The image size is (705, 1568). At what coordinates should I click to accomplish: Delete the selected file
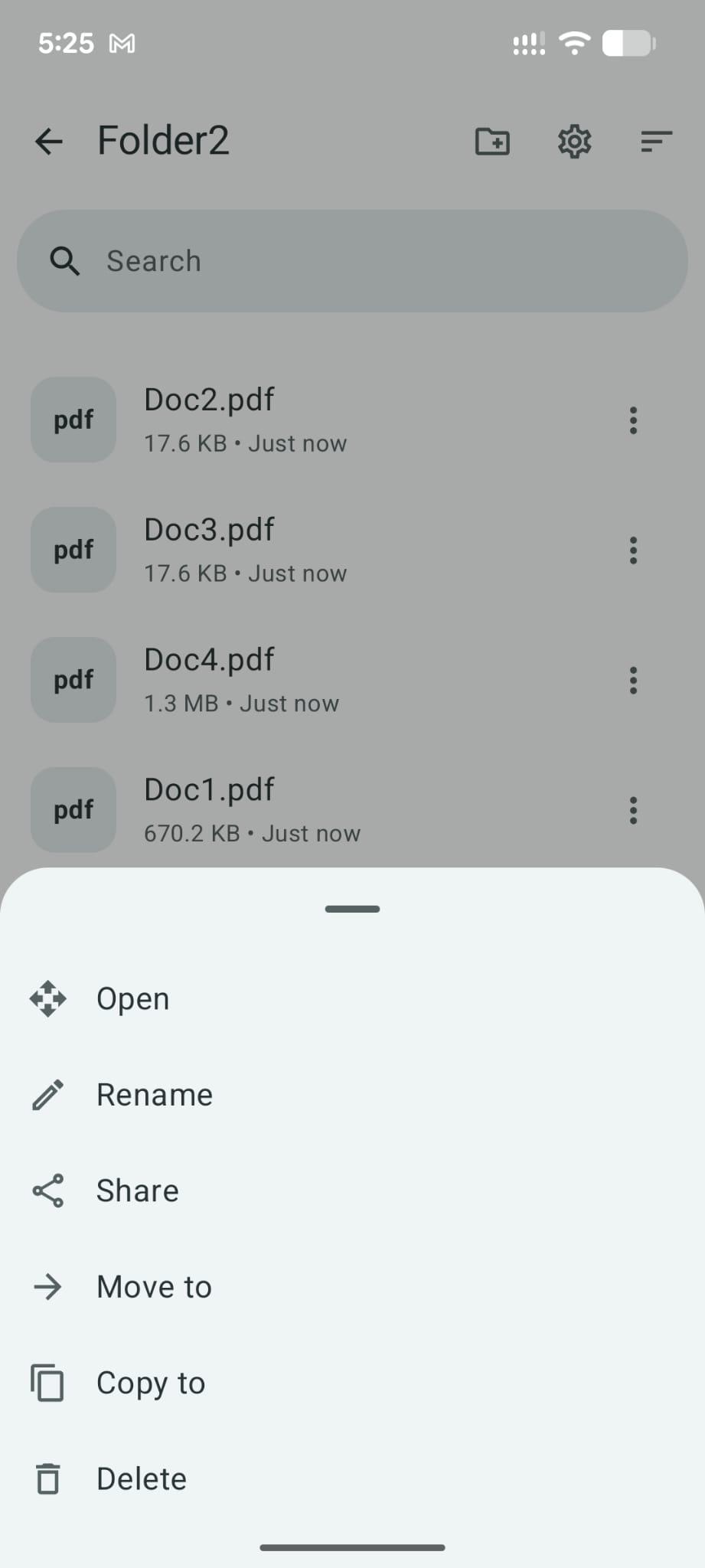pos(141,1478)
